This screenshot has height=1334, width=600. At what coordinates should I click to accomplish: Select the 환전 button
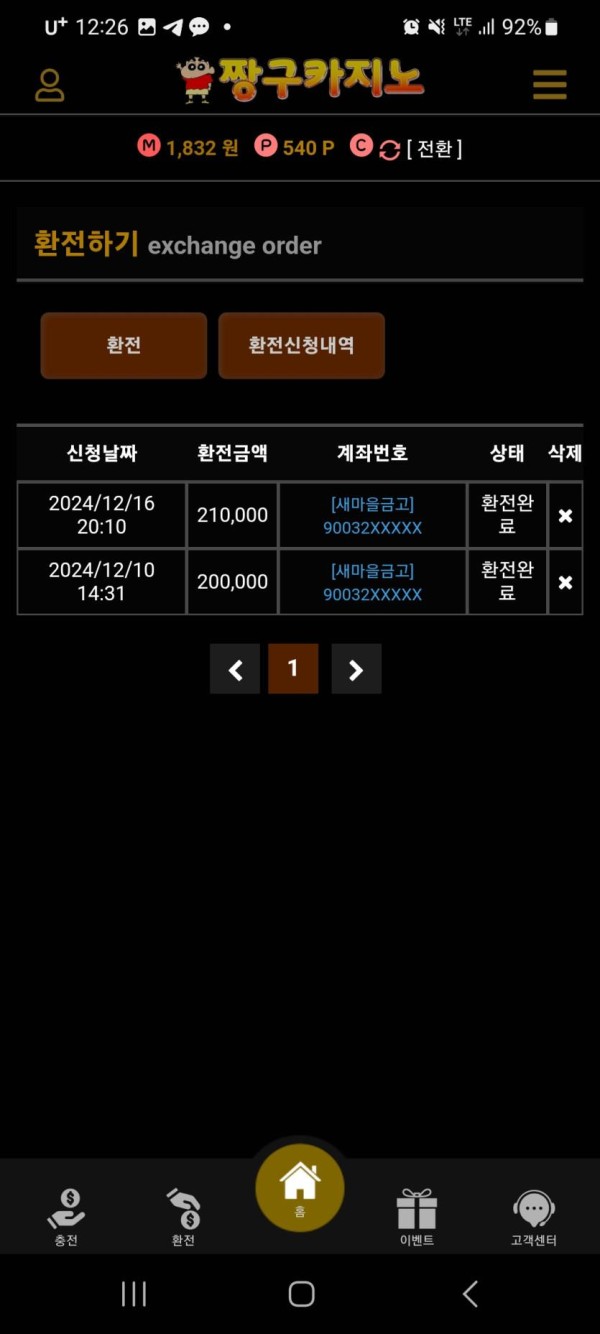coord(124,345)
